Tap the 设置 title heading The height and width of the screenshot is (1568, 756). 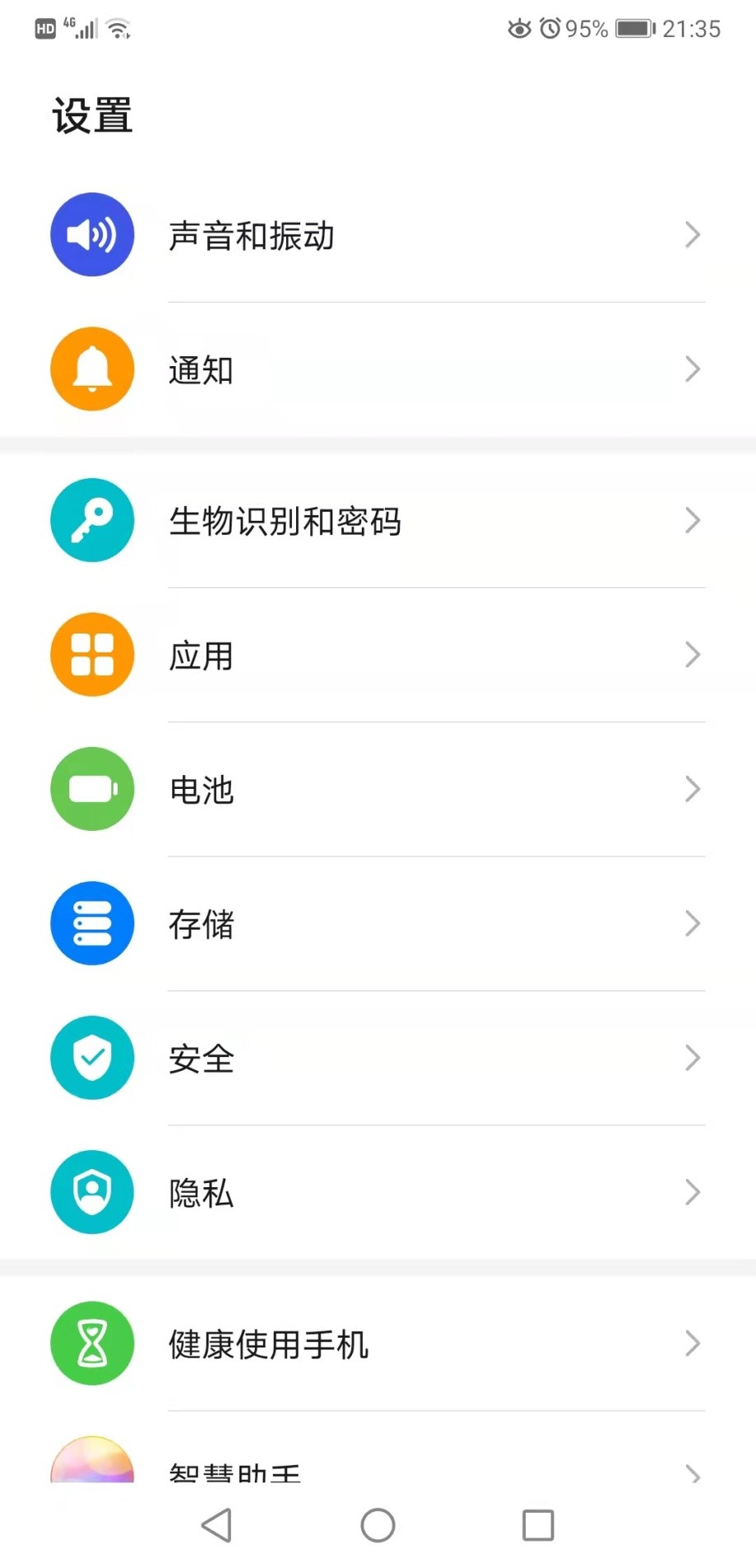[91, 114]
